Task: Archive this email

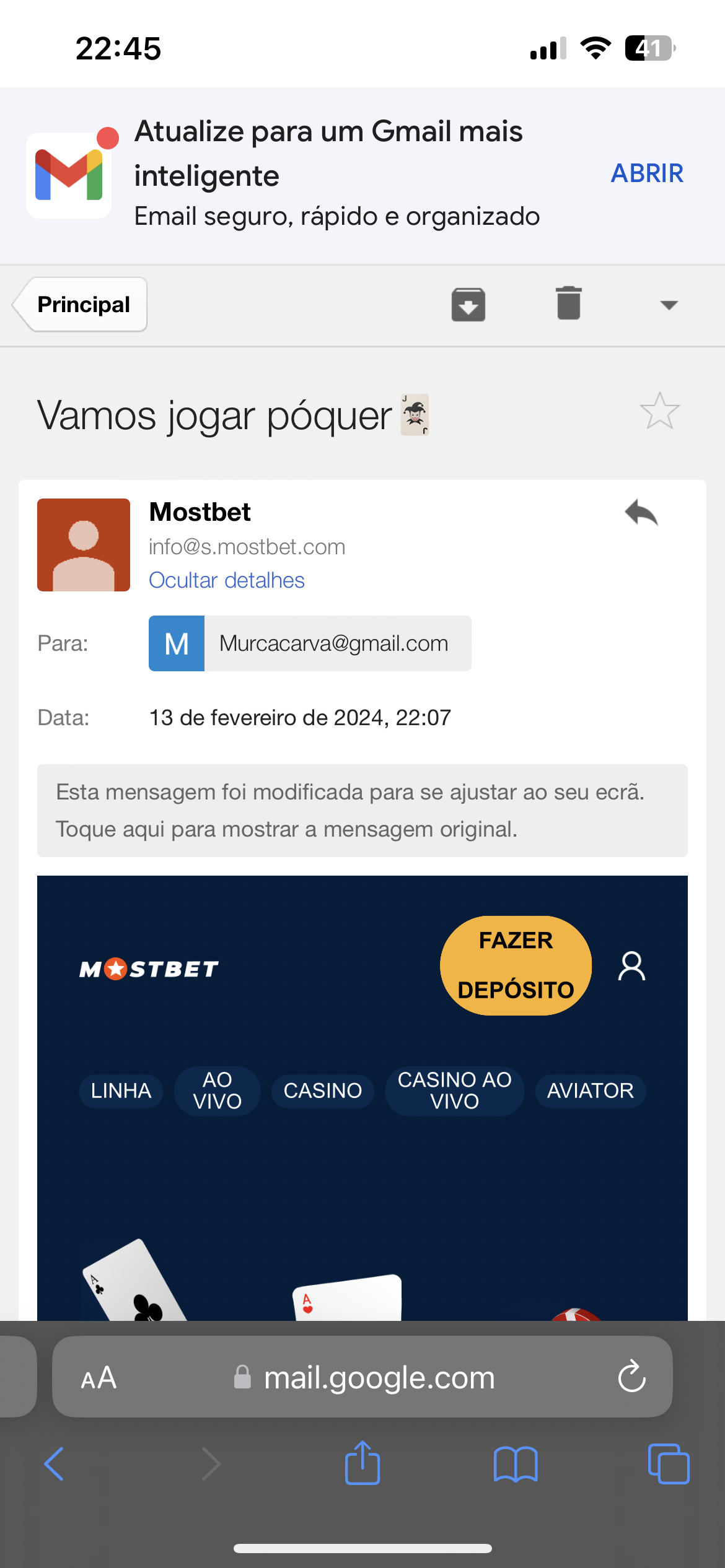Action: pos(468,305)
